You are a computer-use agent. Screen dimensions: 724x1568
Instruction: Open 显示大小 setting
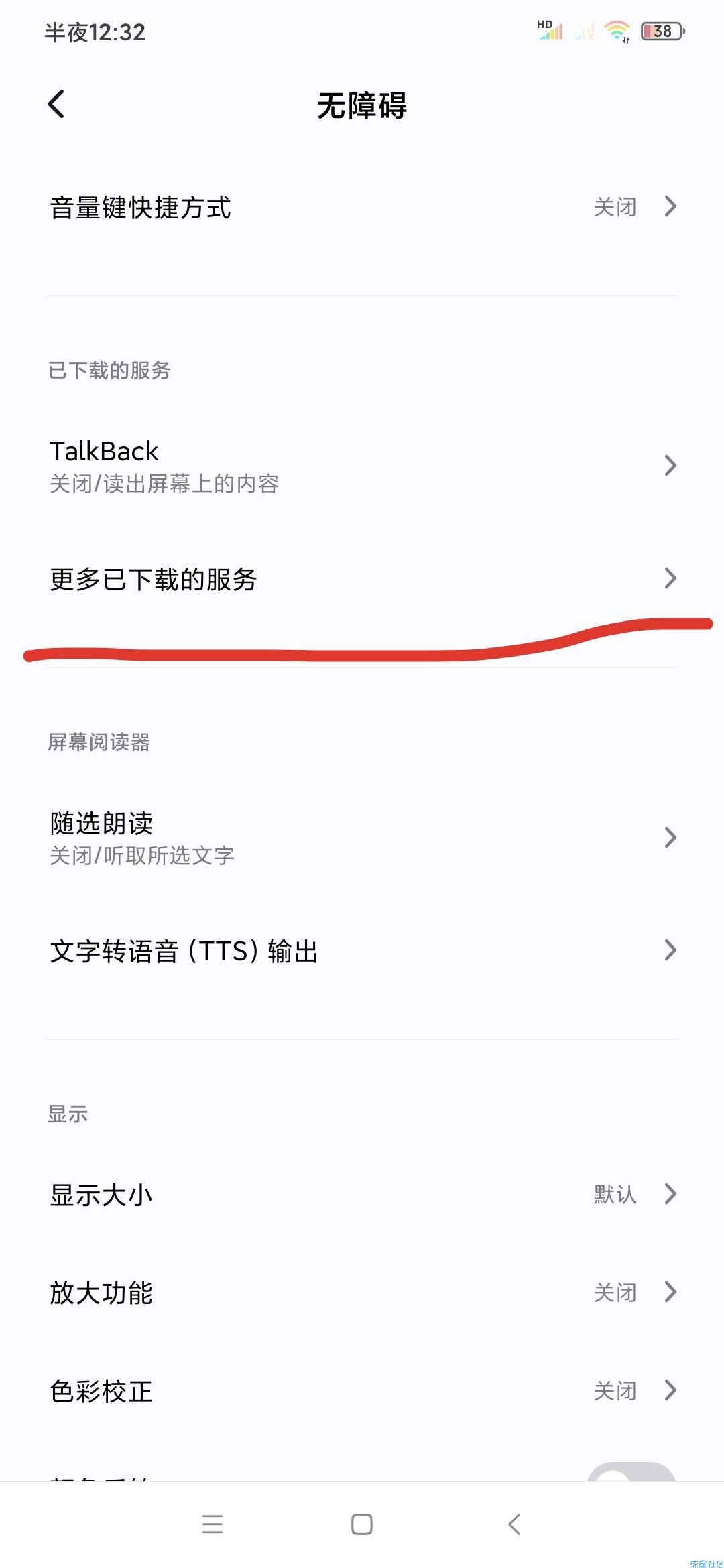[x=362, y=1195]
